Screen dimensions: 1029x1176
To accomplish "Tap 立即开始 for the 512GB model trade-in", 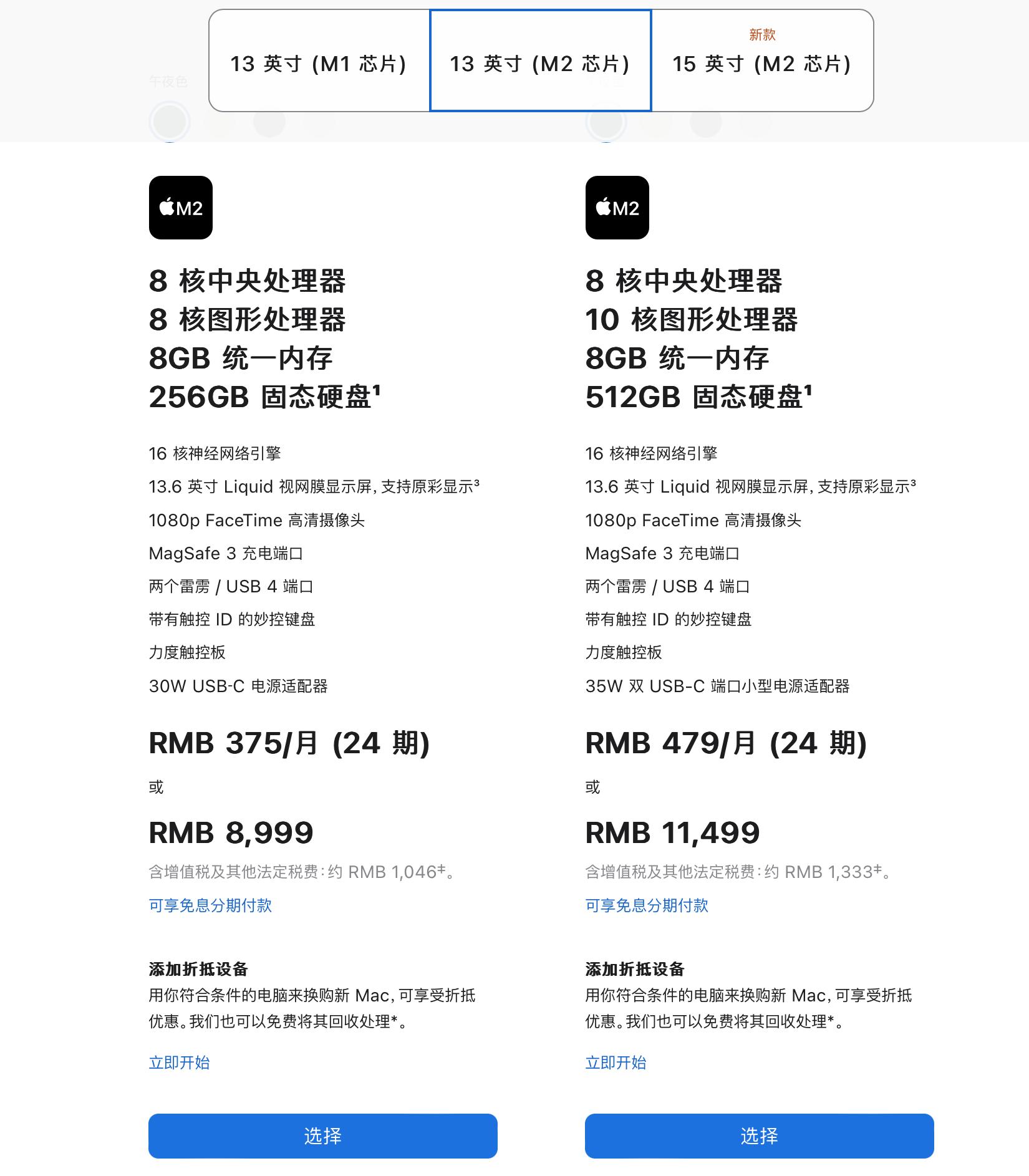I will pyautogui.click(x=616, y=1063).
